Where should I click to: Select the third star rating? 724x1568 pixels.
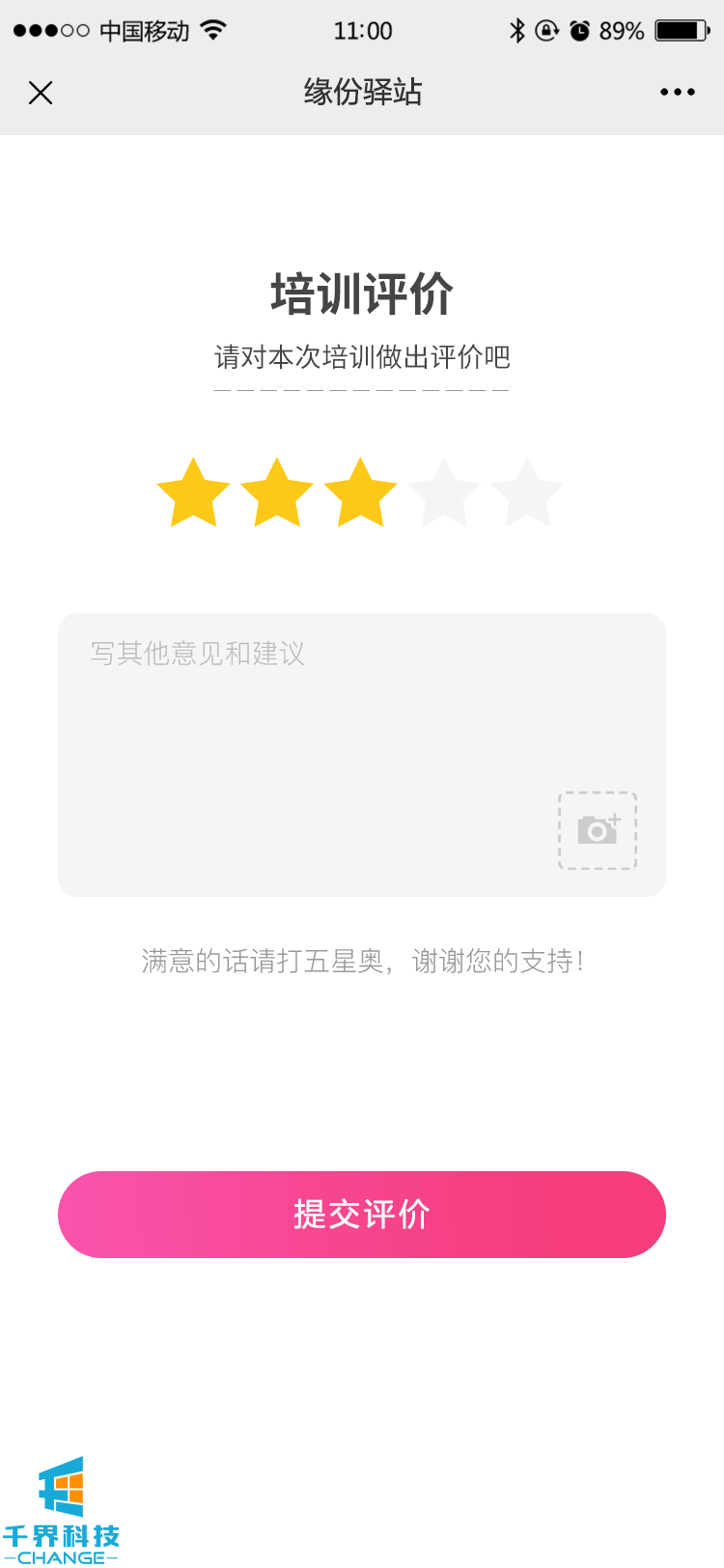(x=361, y=493)
